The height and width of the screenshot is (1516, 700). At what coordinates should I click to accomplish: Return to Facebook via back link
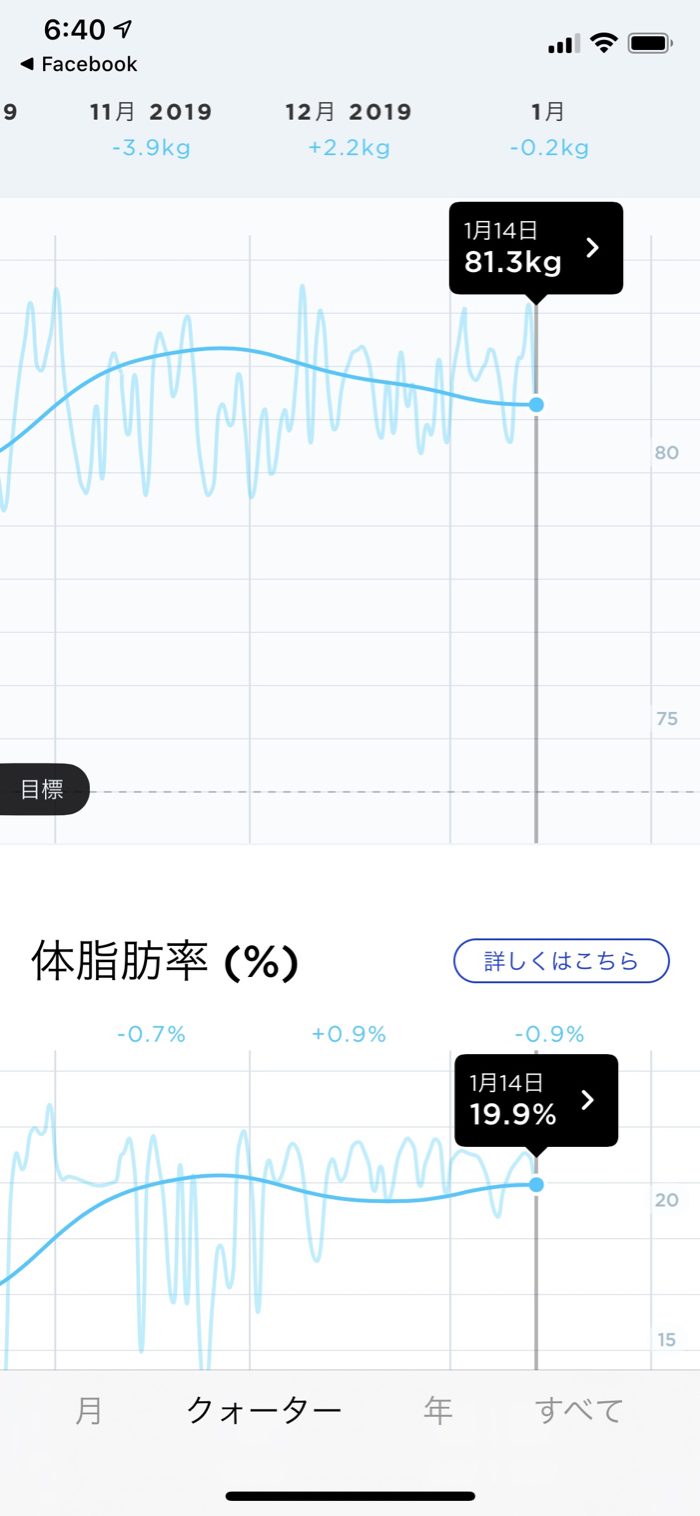[78, 64]
